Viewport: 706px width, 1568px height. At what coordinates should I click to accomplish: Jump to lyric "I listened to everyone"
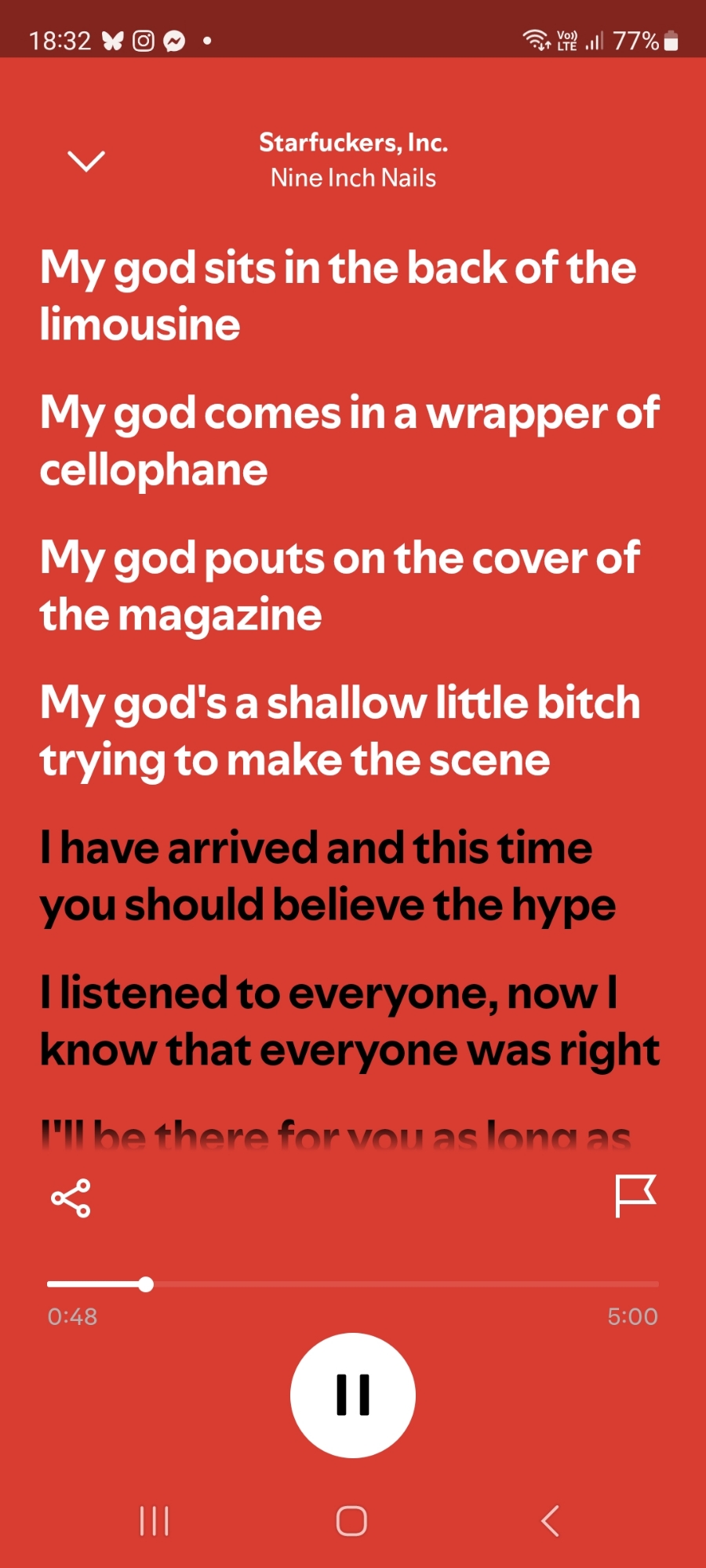(349, 1021)
